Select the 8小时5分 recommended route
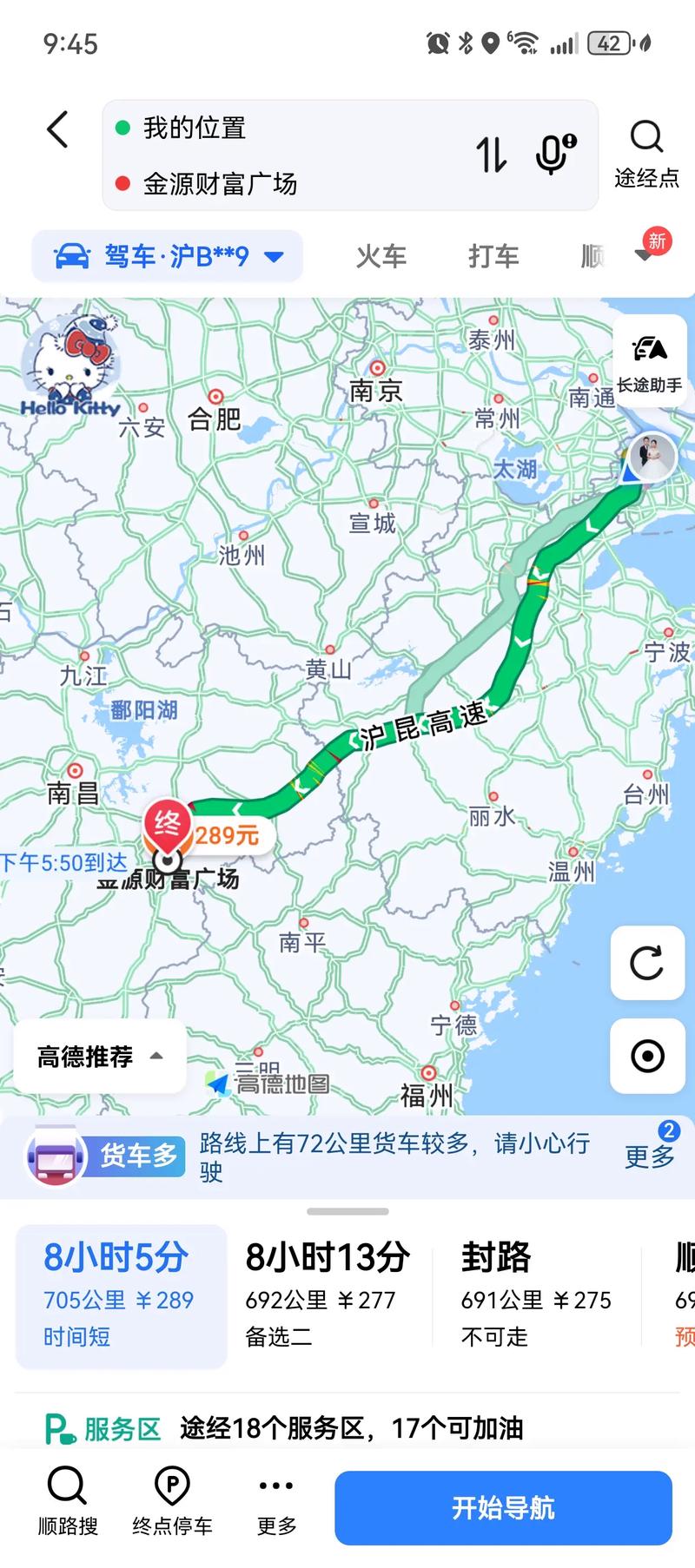Screen dimensions: 695x1568 click(x=119, y=1295)
